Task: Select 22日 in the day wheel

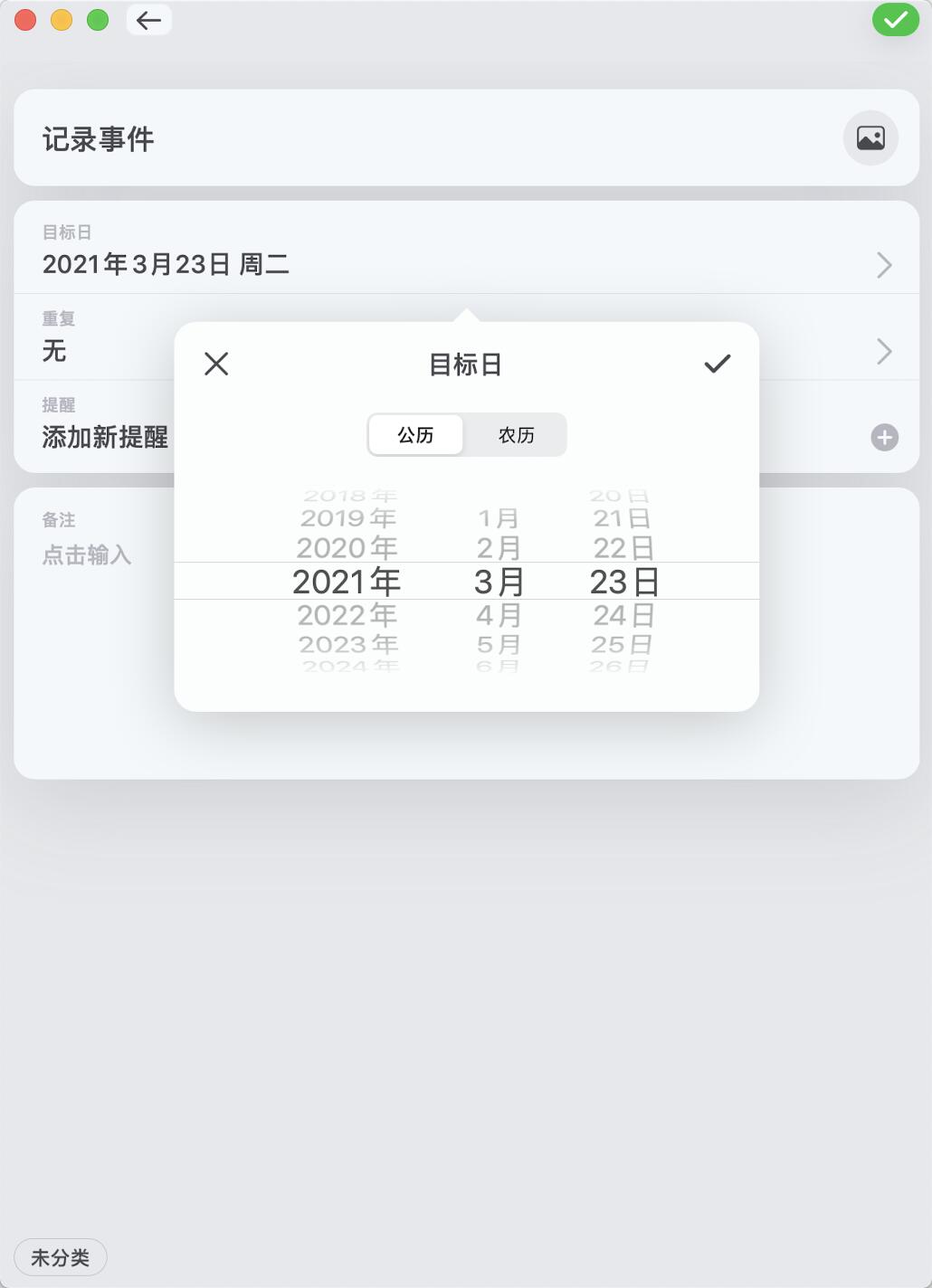Action: pos(623,548)
